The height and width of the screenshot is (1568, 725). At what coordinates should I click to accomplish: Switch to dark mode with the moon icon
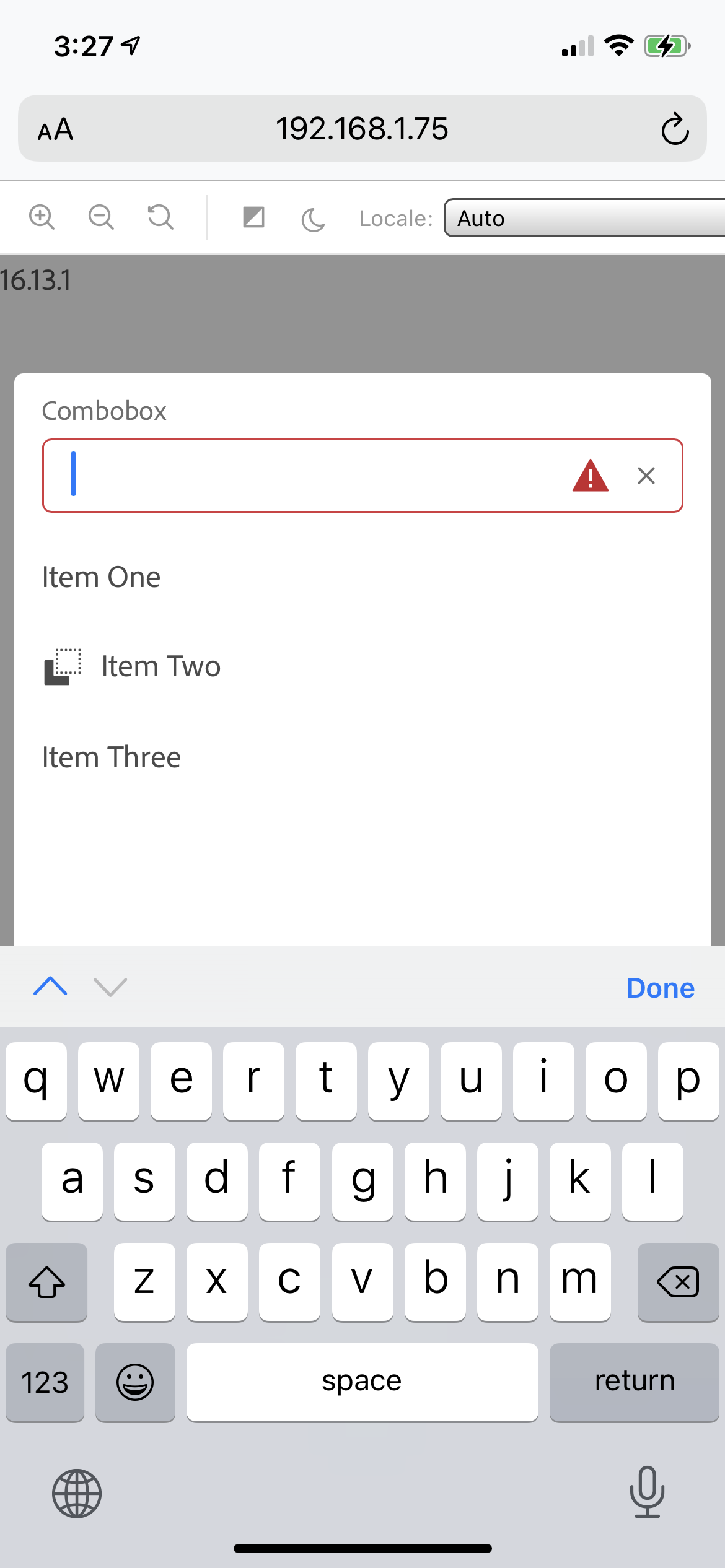[313, 219]
